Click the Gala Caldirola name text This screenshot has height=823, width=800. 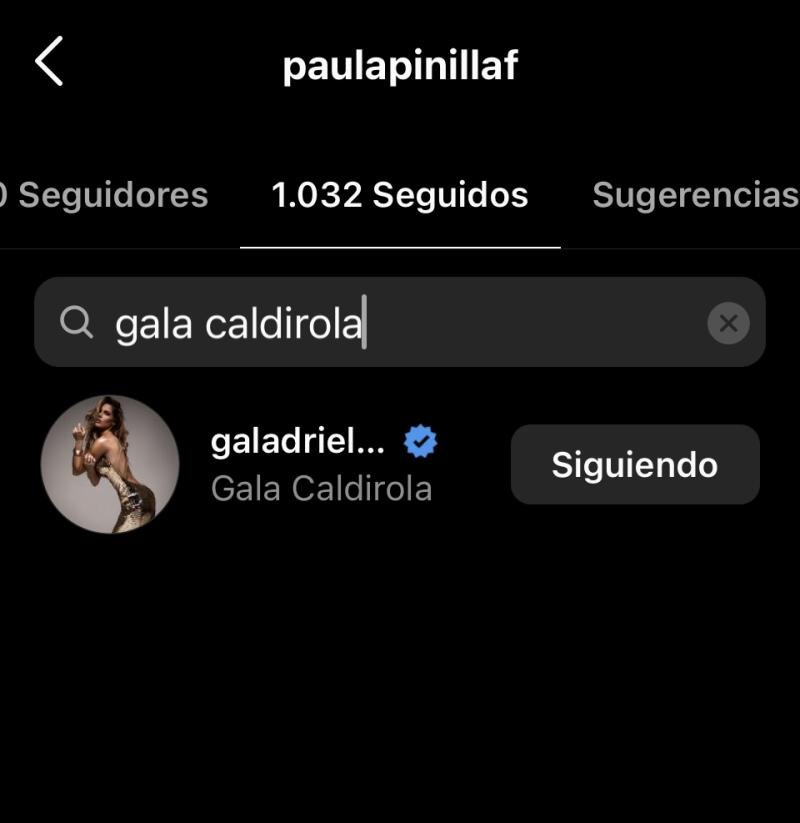pyautogui.click(x=322, y=490)
